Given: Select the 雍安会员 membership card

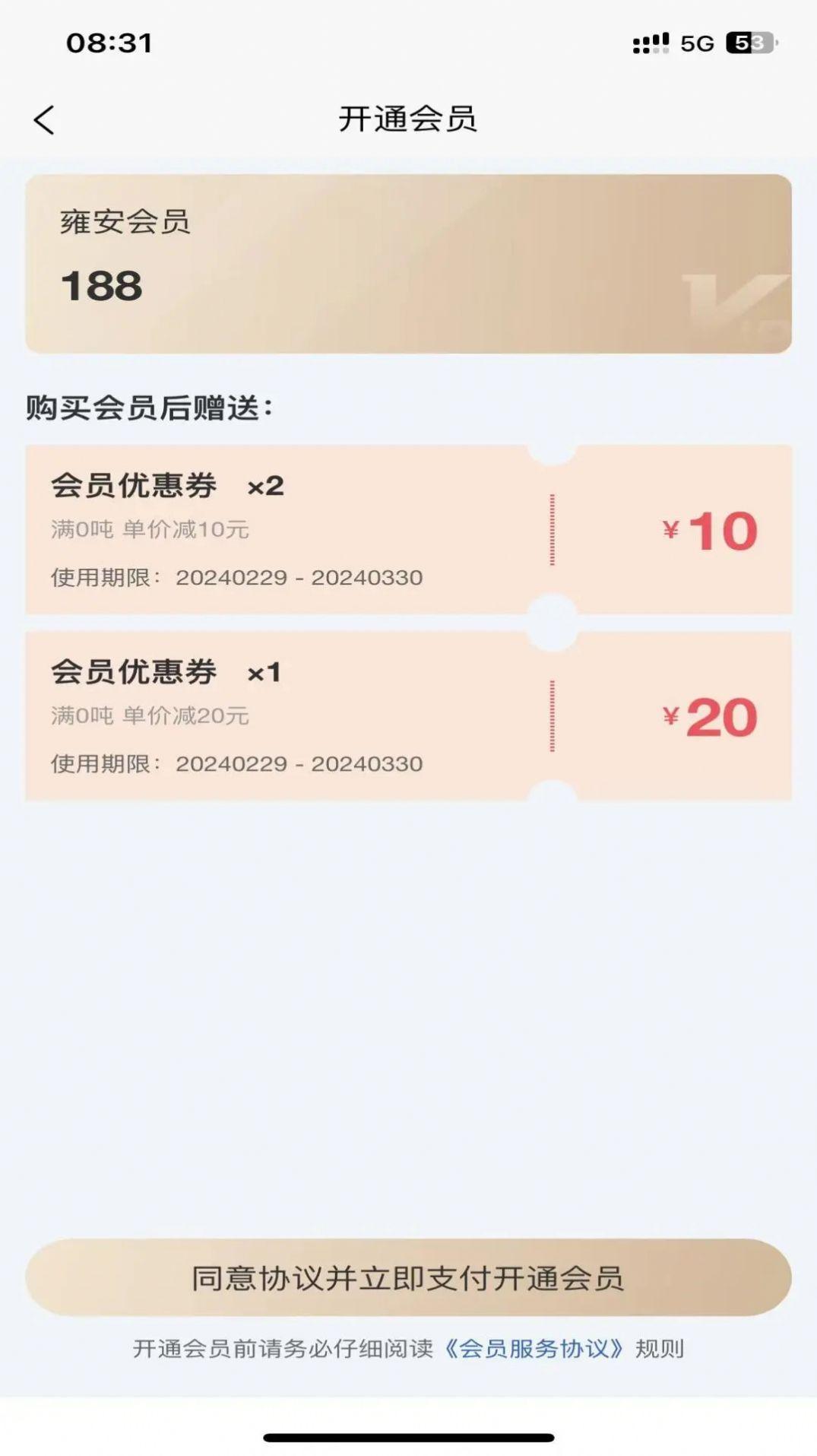Looking at the screenshot, I should [x=408, y=262].
